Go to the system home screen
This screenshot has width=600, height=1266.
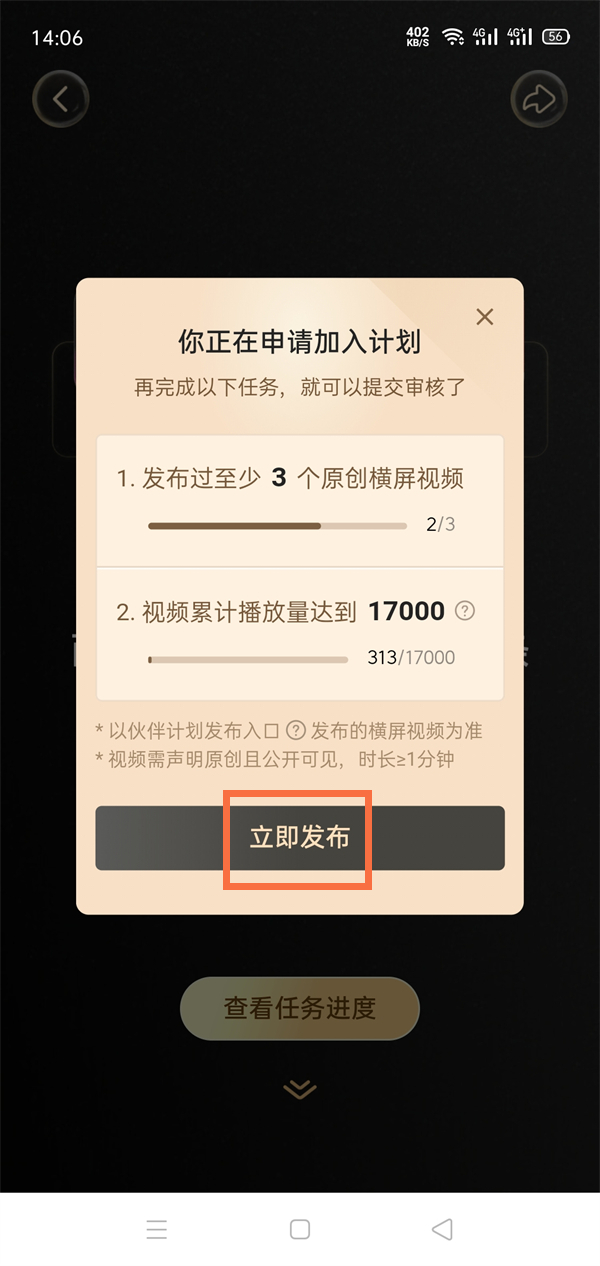click(x=300, y=1230)
